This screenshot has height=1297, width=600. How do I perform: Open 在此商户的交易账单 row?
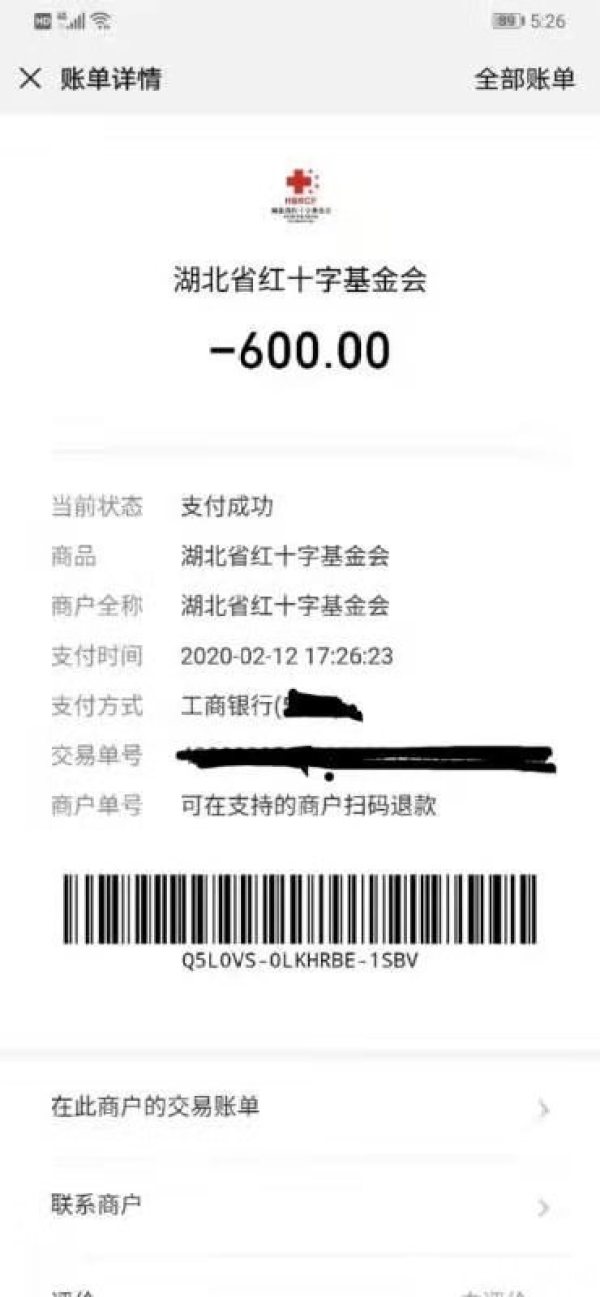point(300,1107)
